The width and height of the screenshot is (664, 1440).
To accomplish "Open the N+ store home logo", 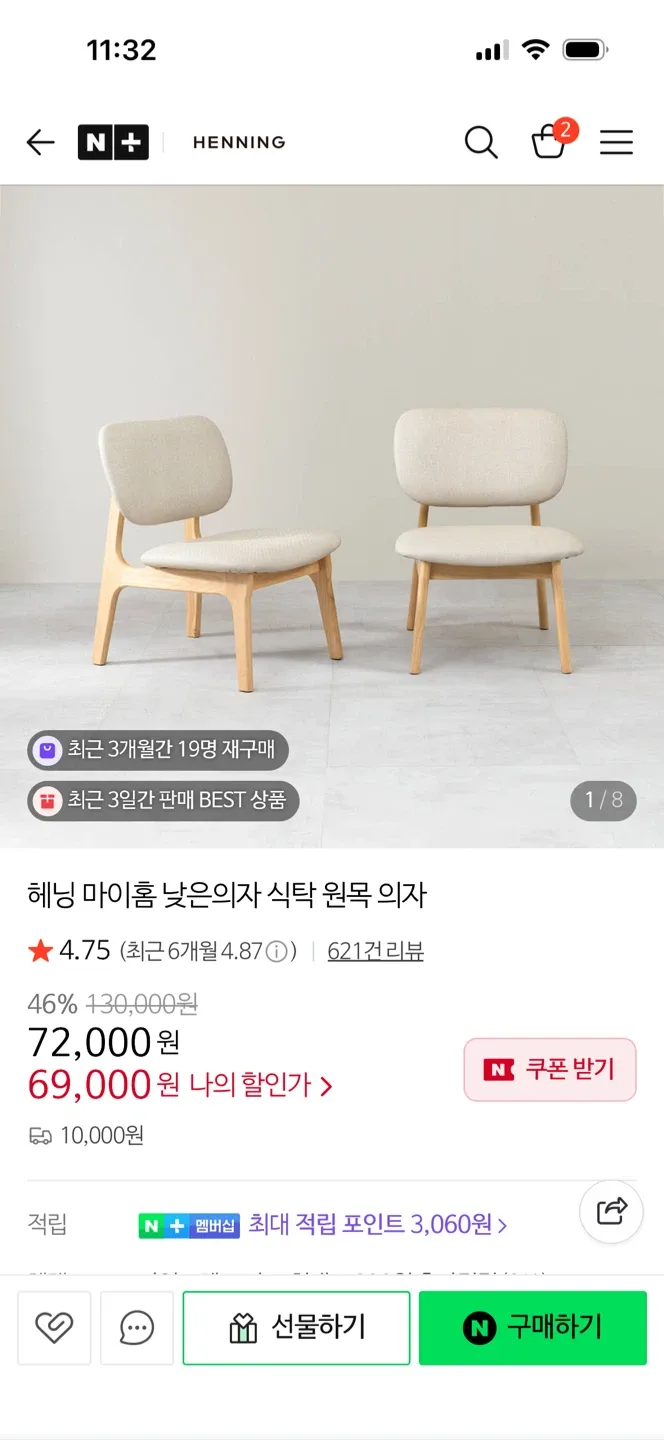I will pos(113,143).
